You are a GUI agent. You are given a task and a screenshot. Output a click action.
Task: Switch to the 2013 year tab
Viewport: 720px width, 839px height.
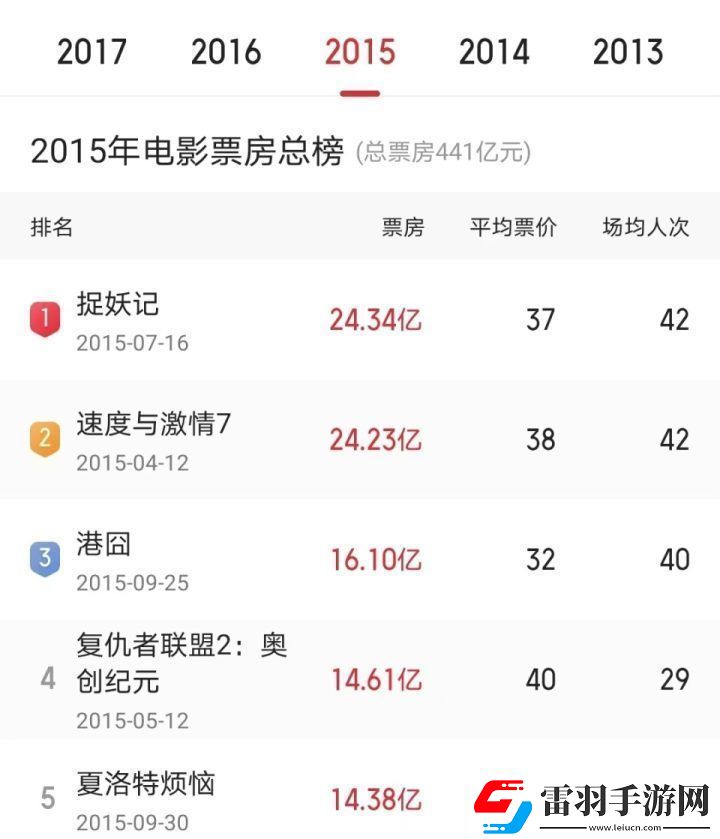628,52
